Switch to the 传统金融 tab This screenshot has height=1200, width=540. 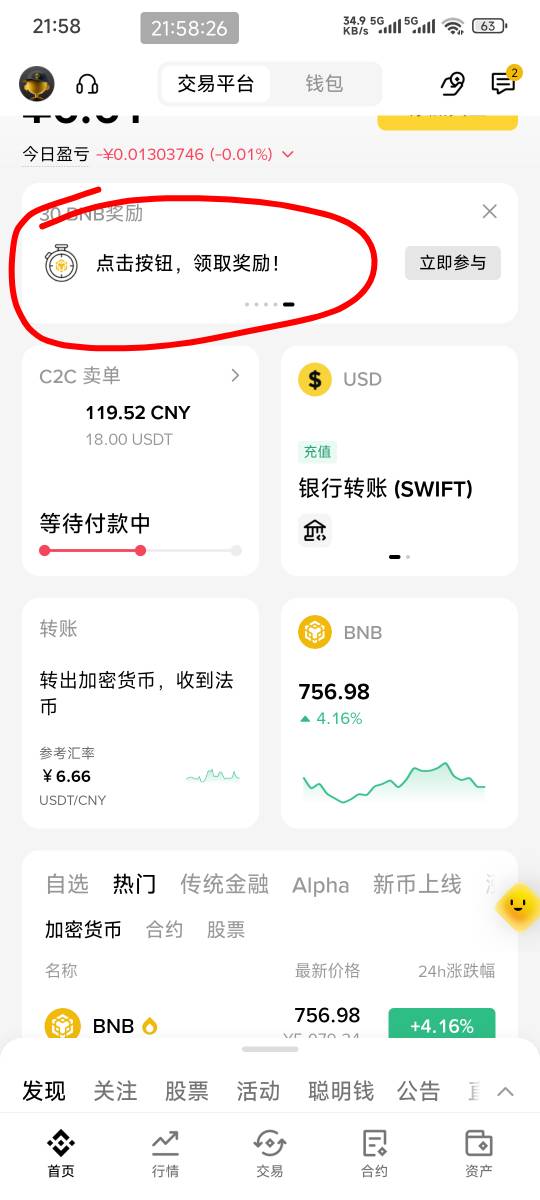click(x=224, y=884)
